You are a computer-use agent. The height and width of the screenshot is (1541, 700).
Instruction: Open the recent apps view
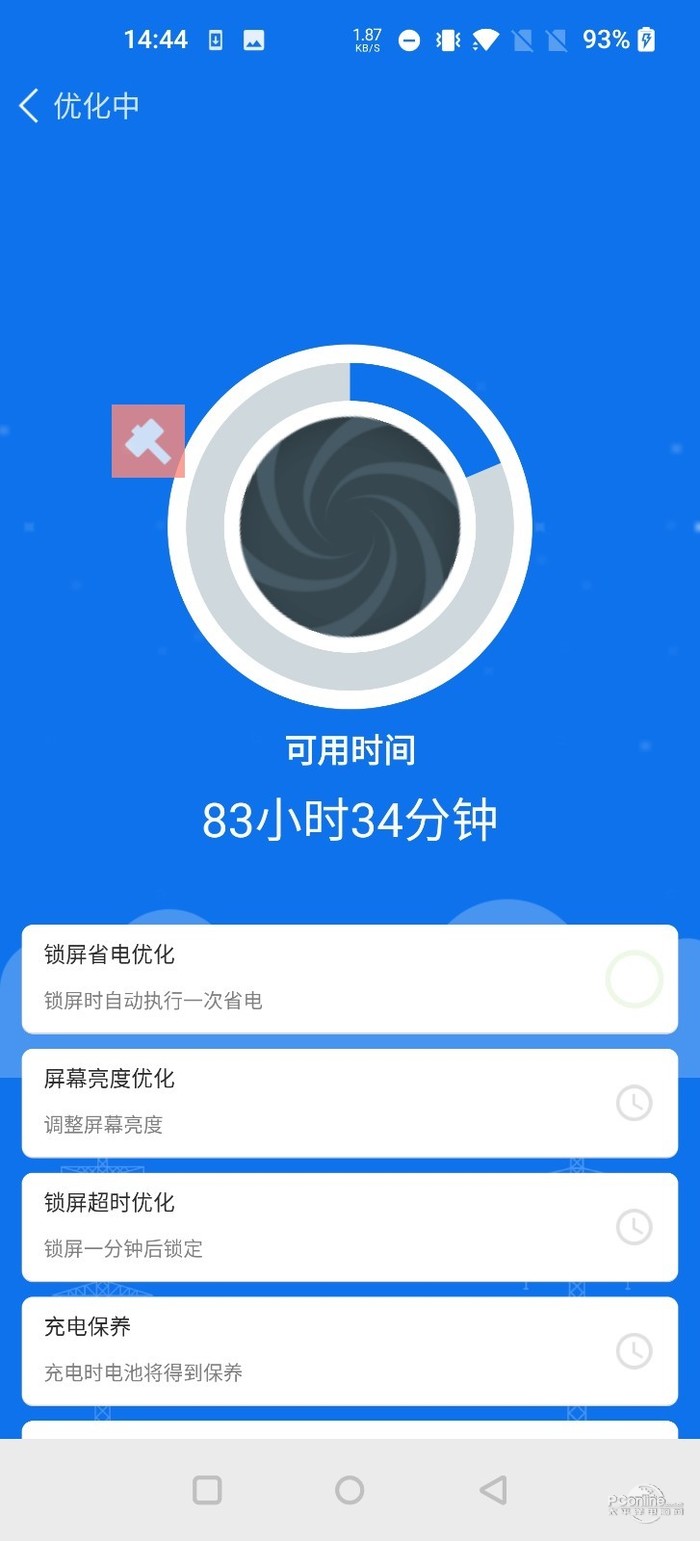(x=207, y=1490)
